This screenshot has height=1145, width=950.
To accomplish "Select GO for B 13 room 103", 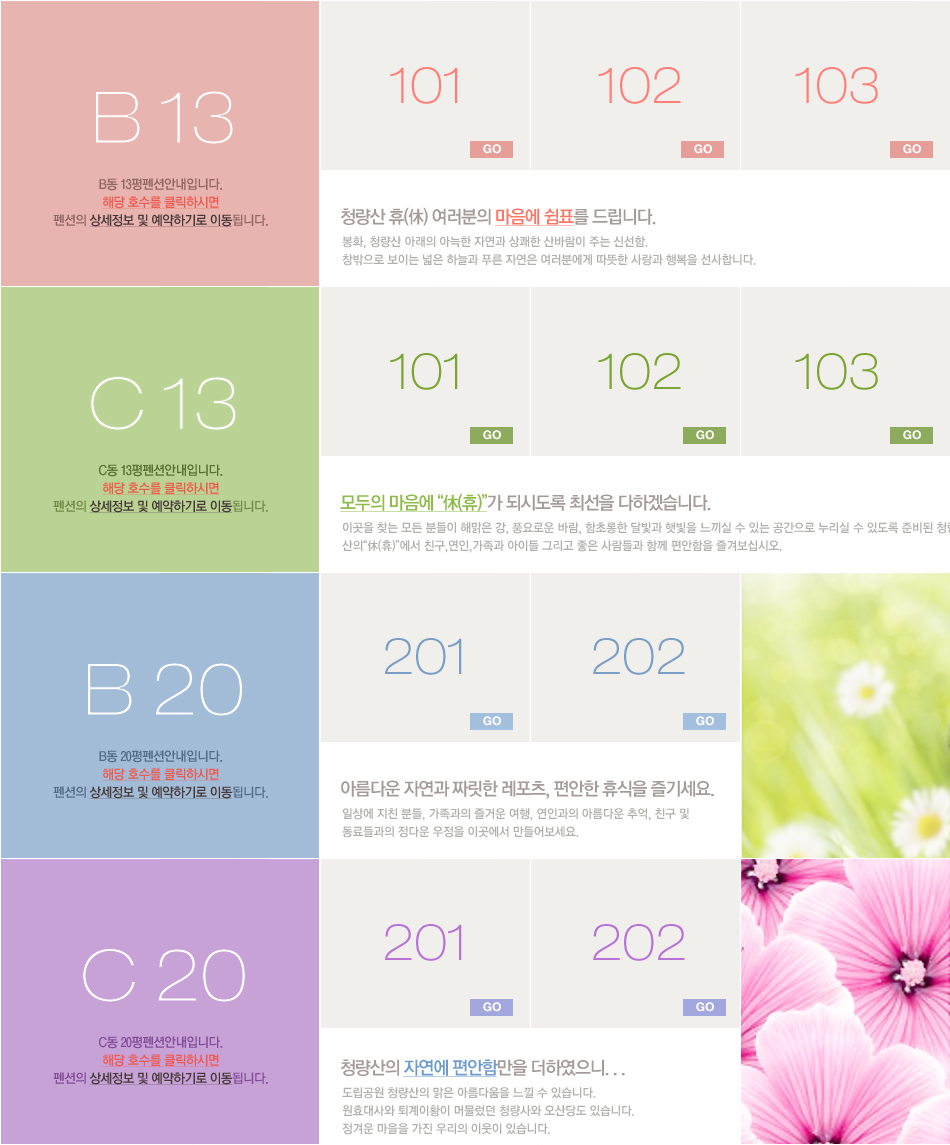I will 911,149.
